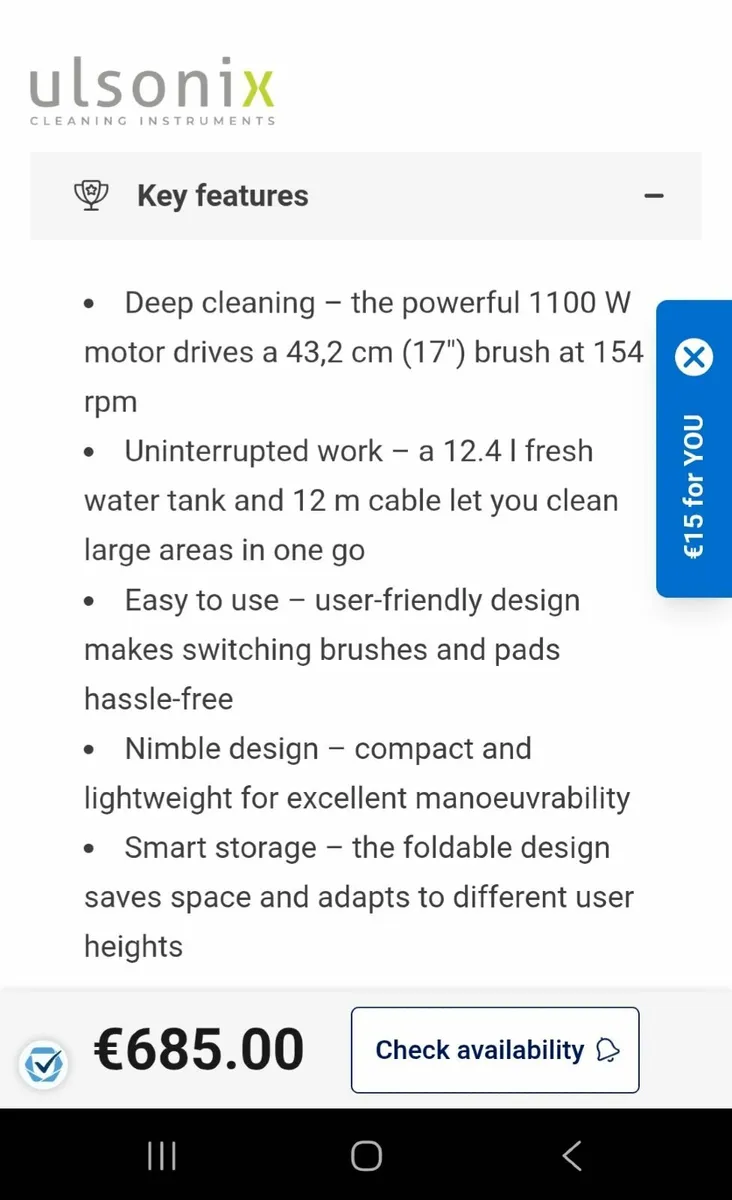Collapse Key features using the minus control

(654, 196)
